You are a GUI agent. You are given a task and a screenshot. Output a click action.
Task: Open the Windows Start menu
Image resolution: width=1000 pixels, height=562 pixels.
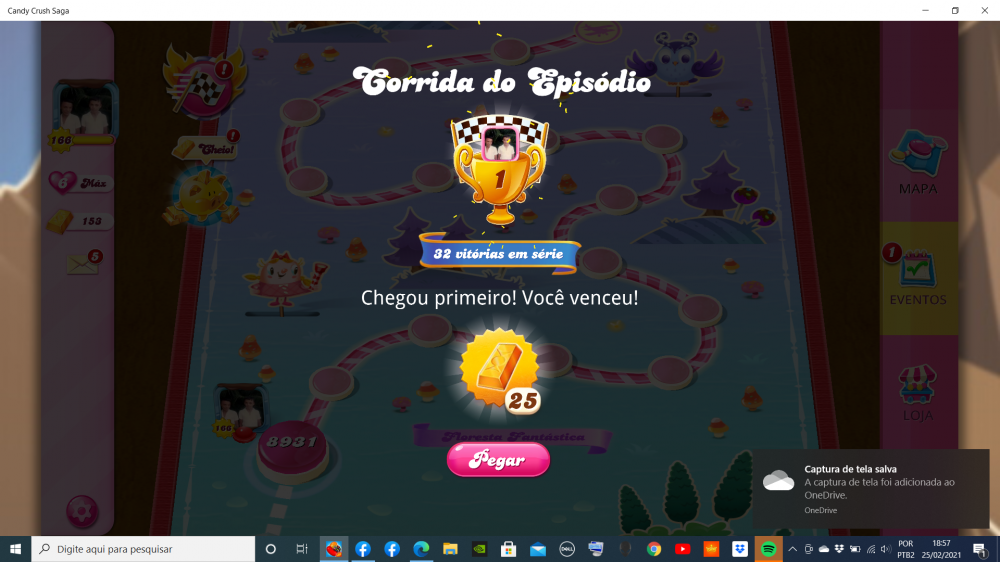(15, 549)
